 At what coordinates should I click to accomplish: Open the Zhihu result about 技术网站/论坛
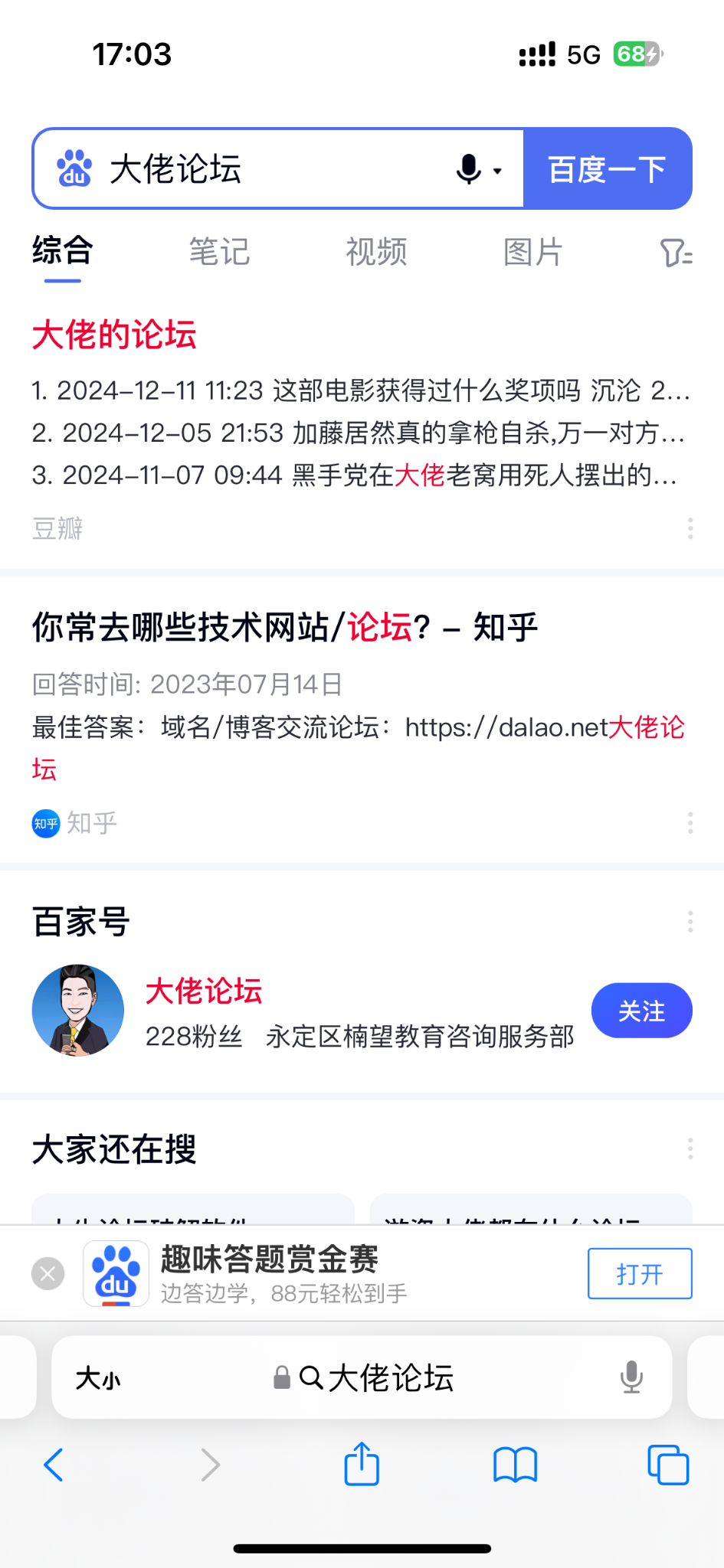[285, 628]
